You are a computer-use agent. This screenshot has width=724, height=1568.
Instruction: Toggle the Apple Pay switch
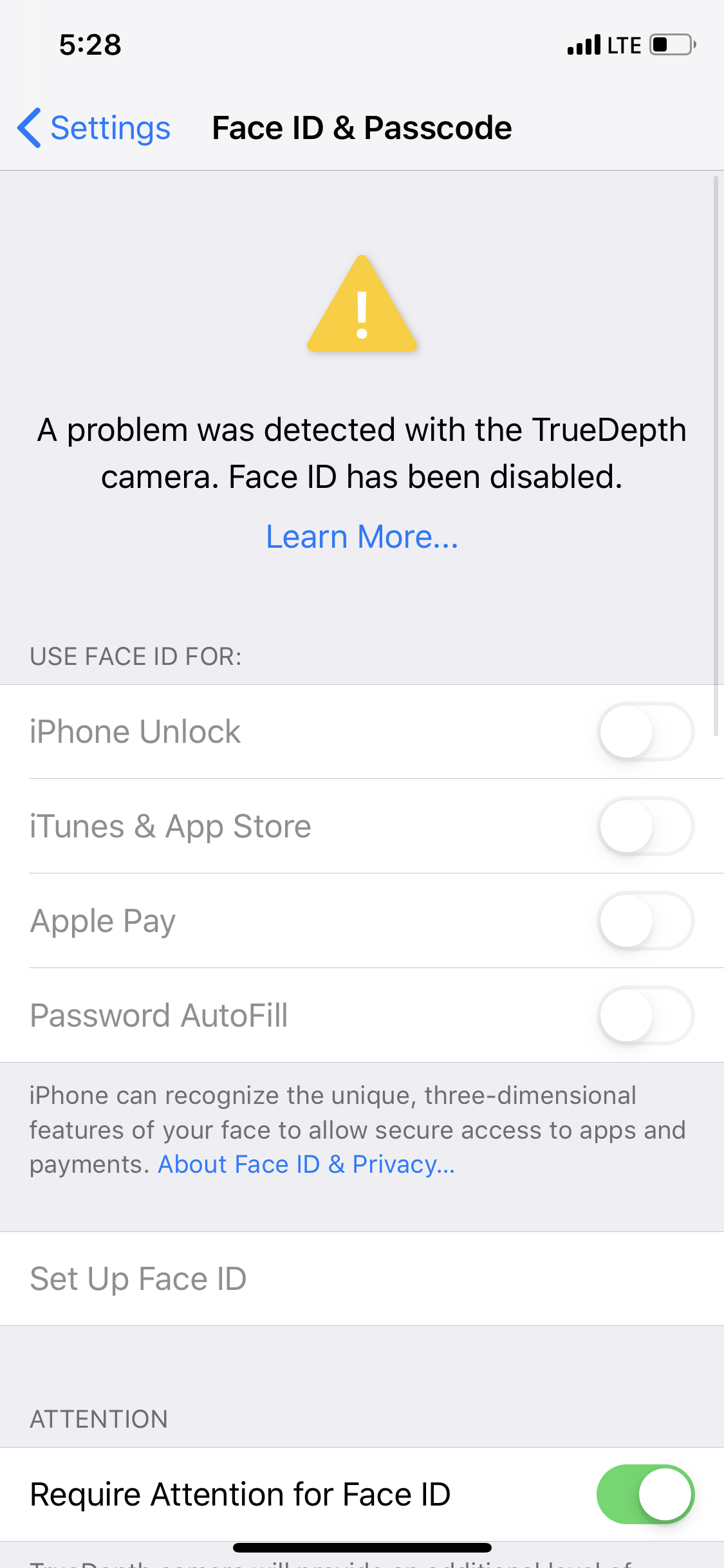click(x=645, y=921)
